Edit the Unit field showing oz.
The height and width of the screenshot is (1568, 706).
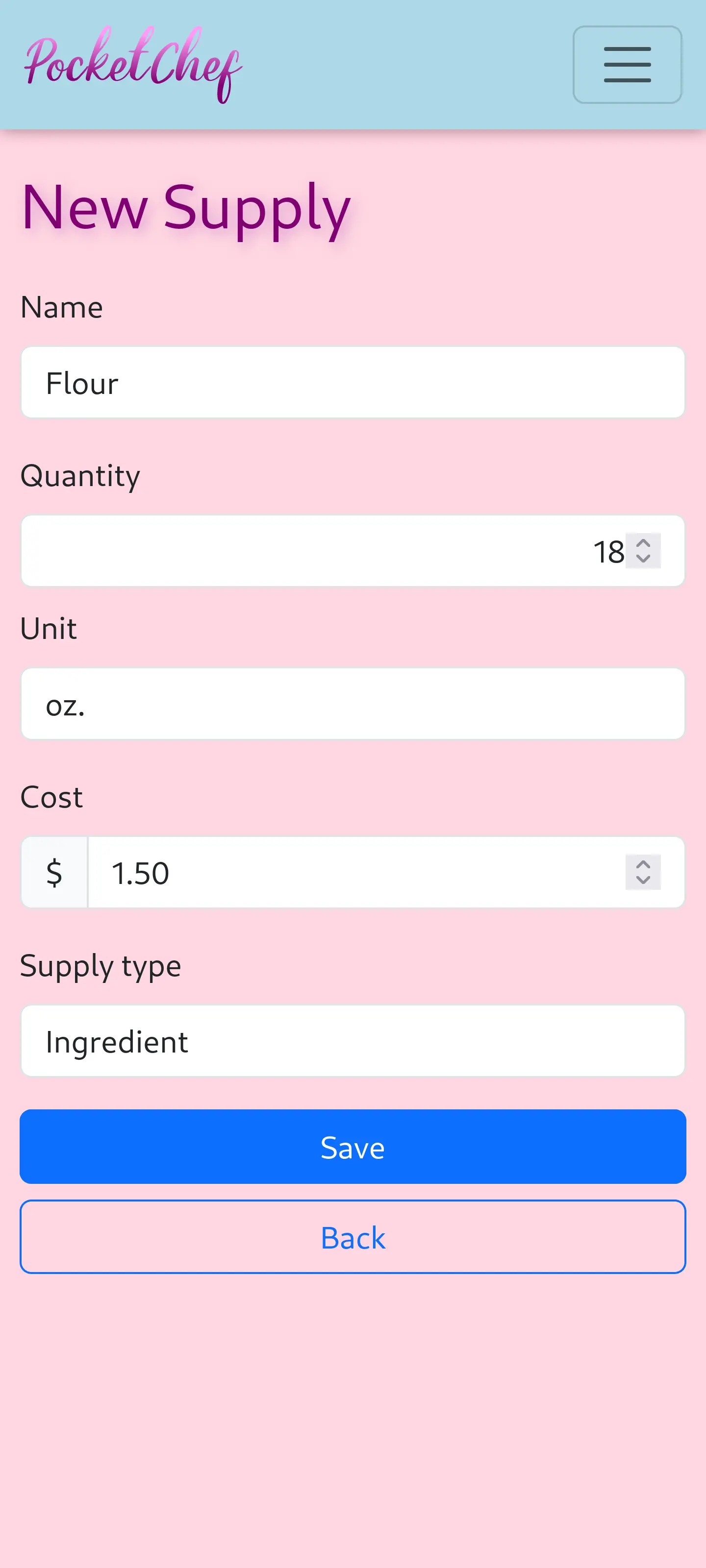point(352,704)
